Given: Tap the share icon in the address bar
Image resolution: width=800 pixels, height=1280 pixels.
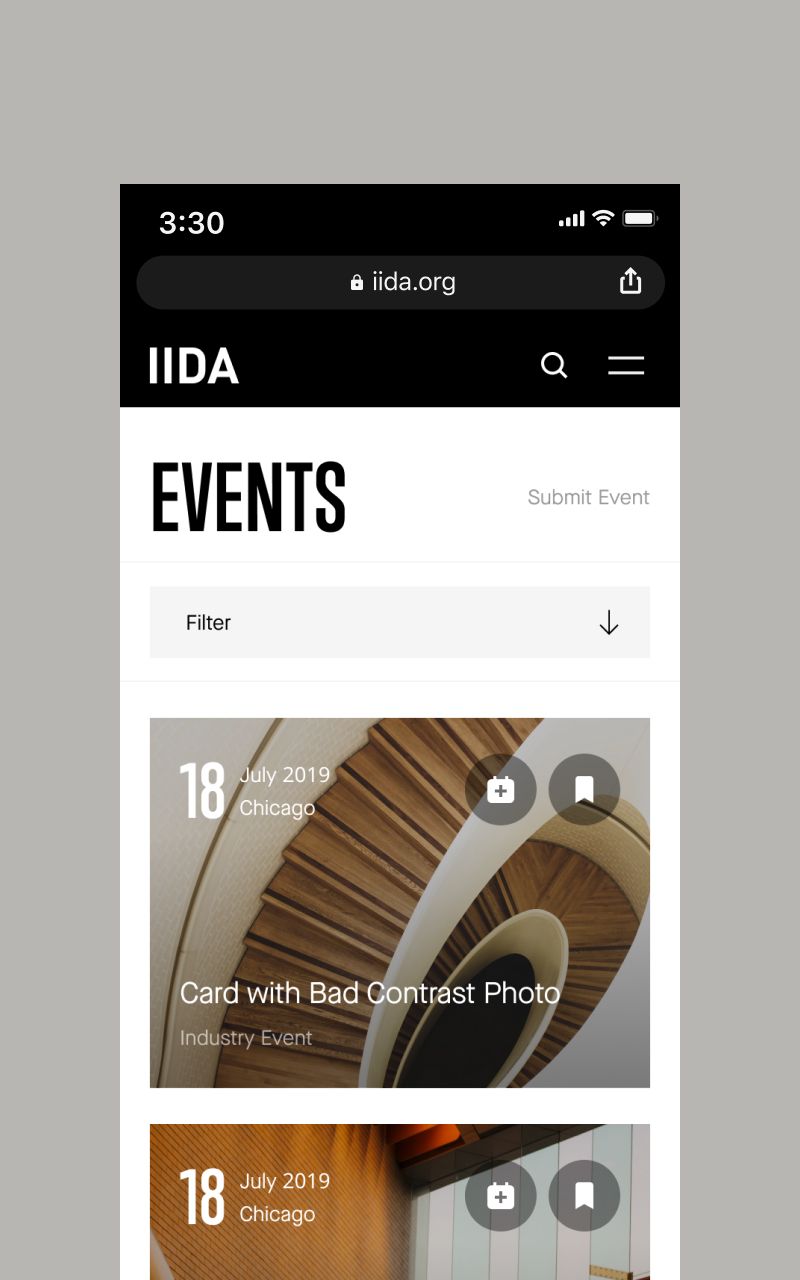Looking at the screenshot, I should (x=630, y=282).
